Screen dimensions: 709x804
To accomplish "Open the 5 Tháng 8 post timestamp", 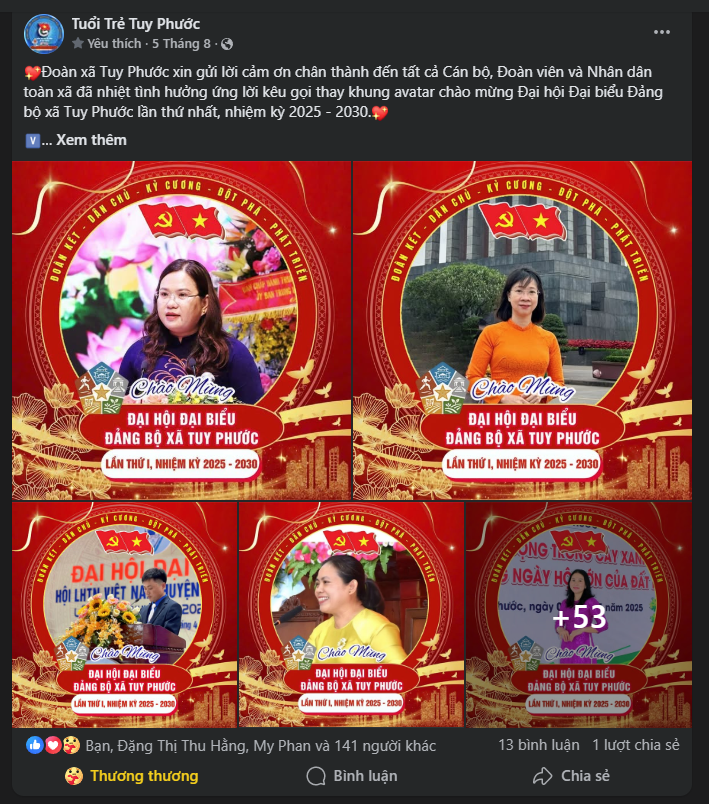I will point(181,44).
